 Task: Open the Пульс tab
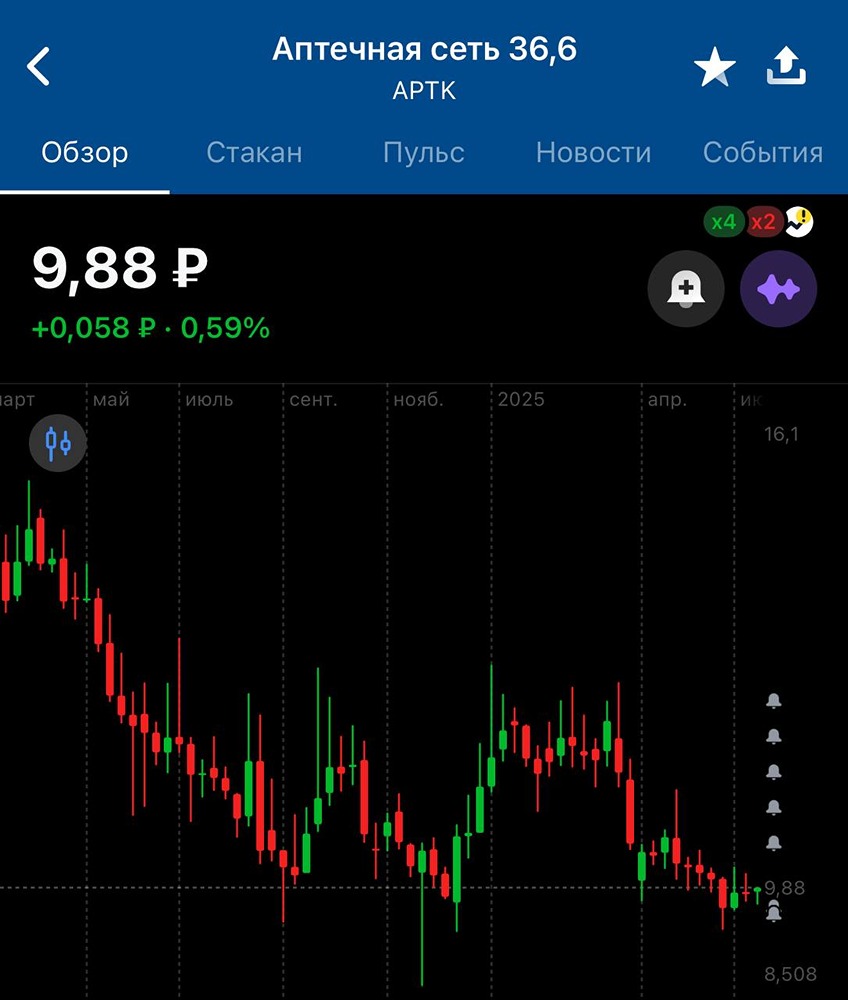click(x=423, y=153)
